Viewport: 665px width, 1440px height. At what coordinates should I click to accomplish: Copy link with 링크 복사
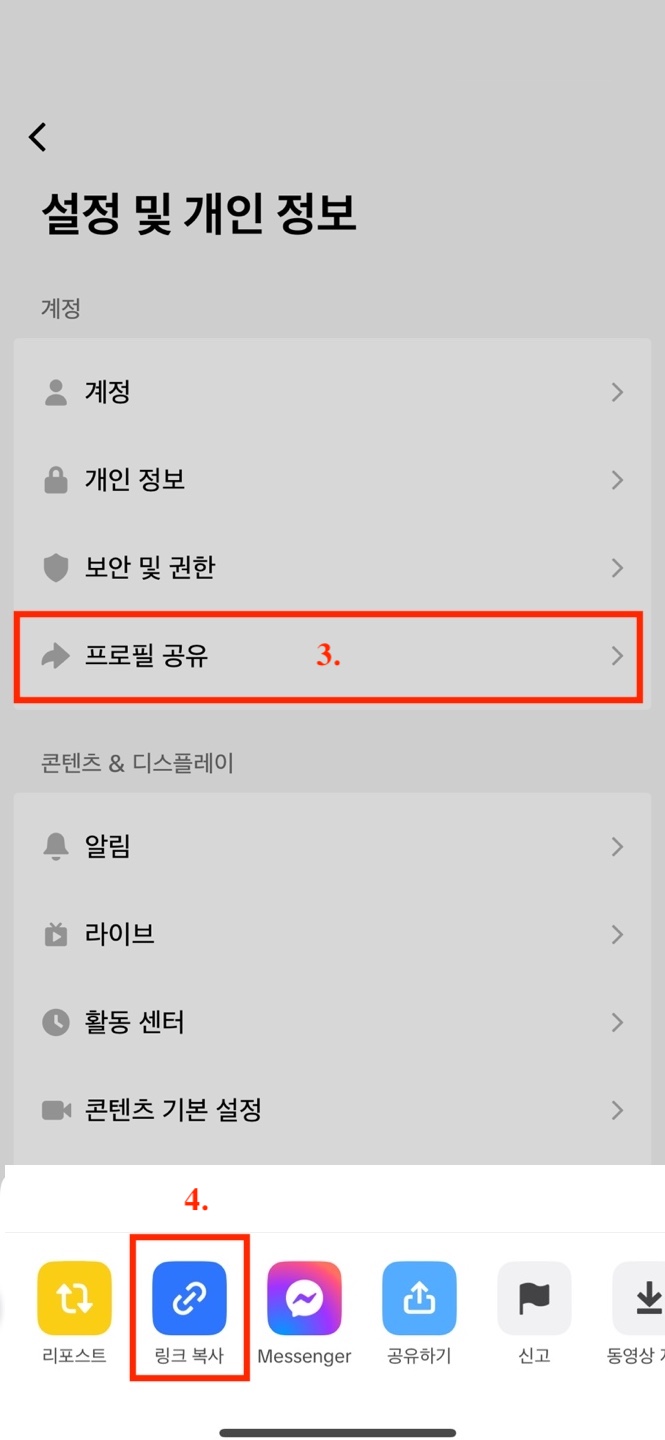pos(189,1298)
